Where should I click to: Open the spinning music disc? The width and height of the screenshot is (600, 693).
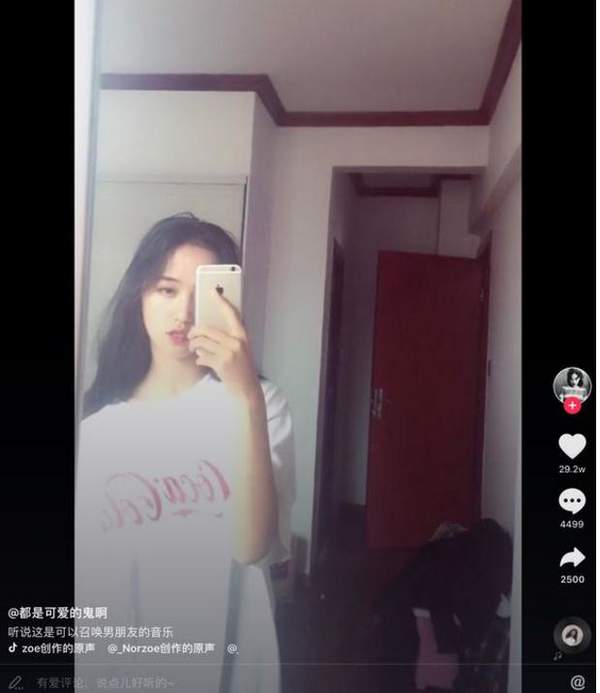(572, 635)
